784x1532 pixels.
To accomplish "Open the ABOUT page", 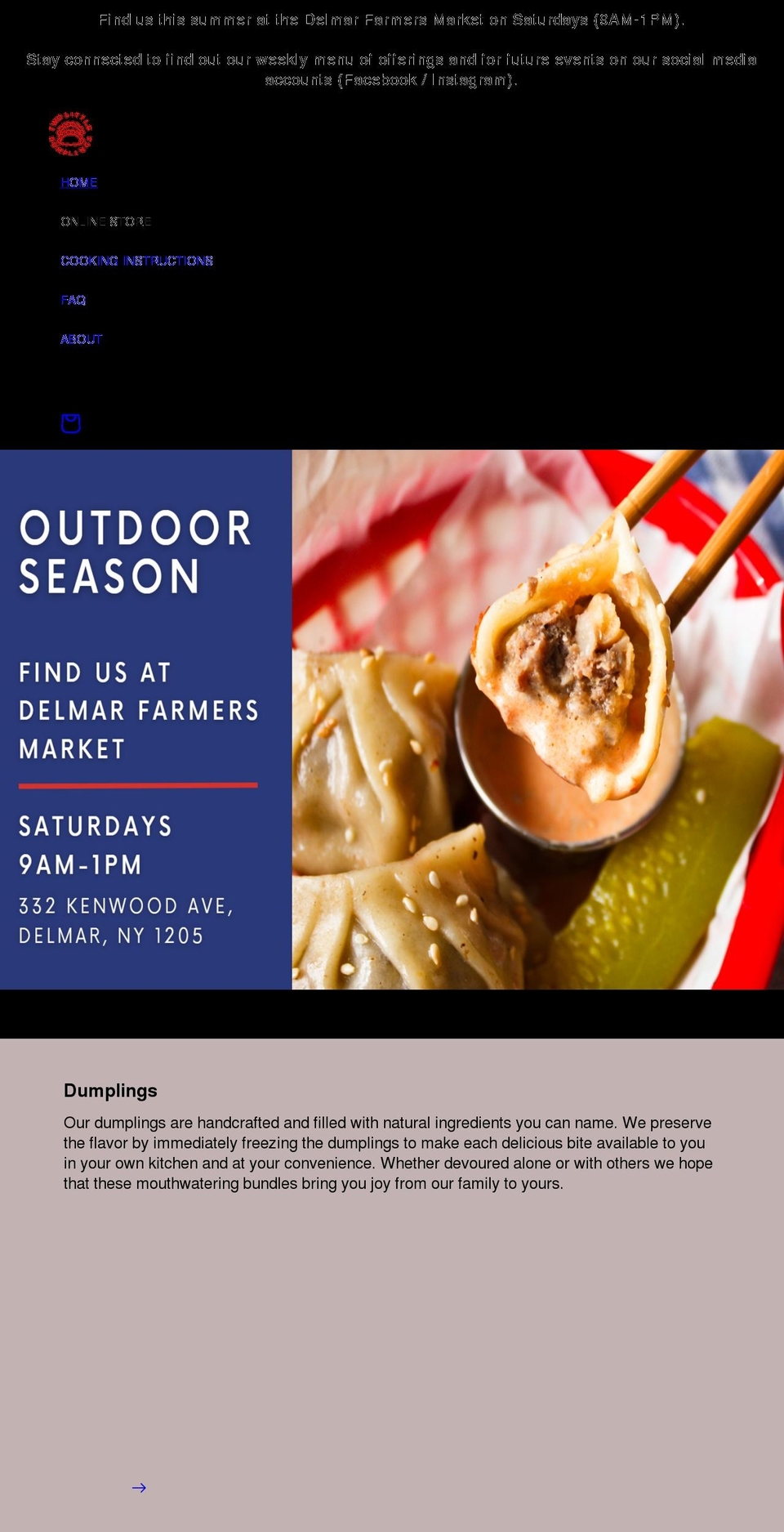I will pos(82,338).
